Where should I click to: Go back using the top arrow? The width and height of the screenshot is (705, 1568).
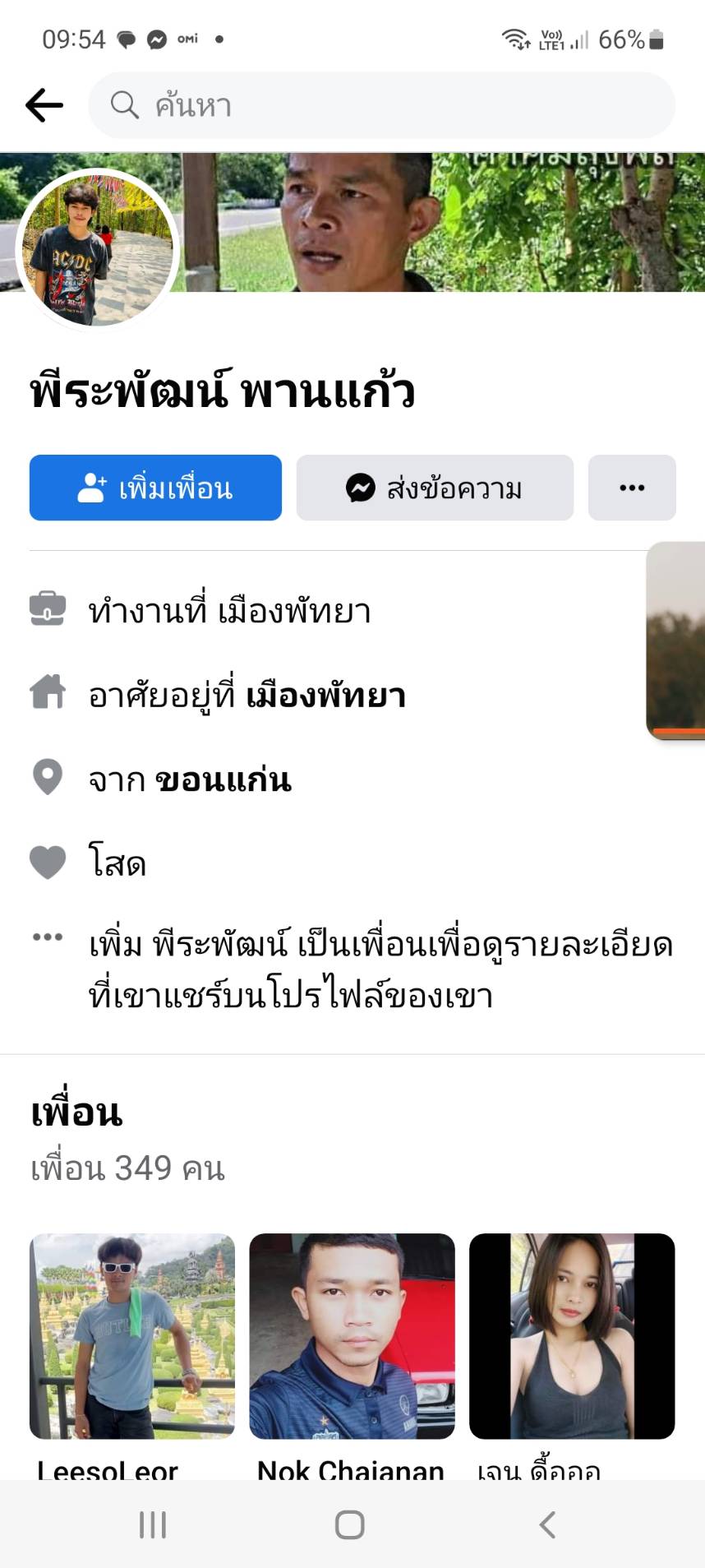coord(44,105)
